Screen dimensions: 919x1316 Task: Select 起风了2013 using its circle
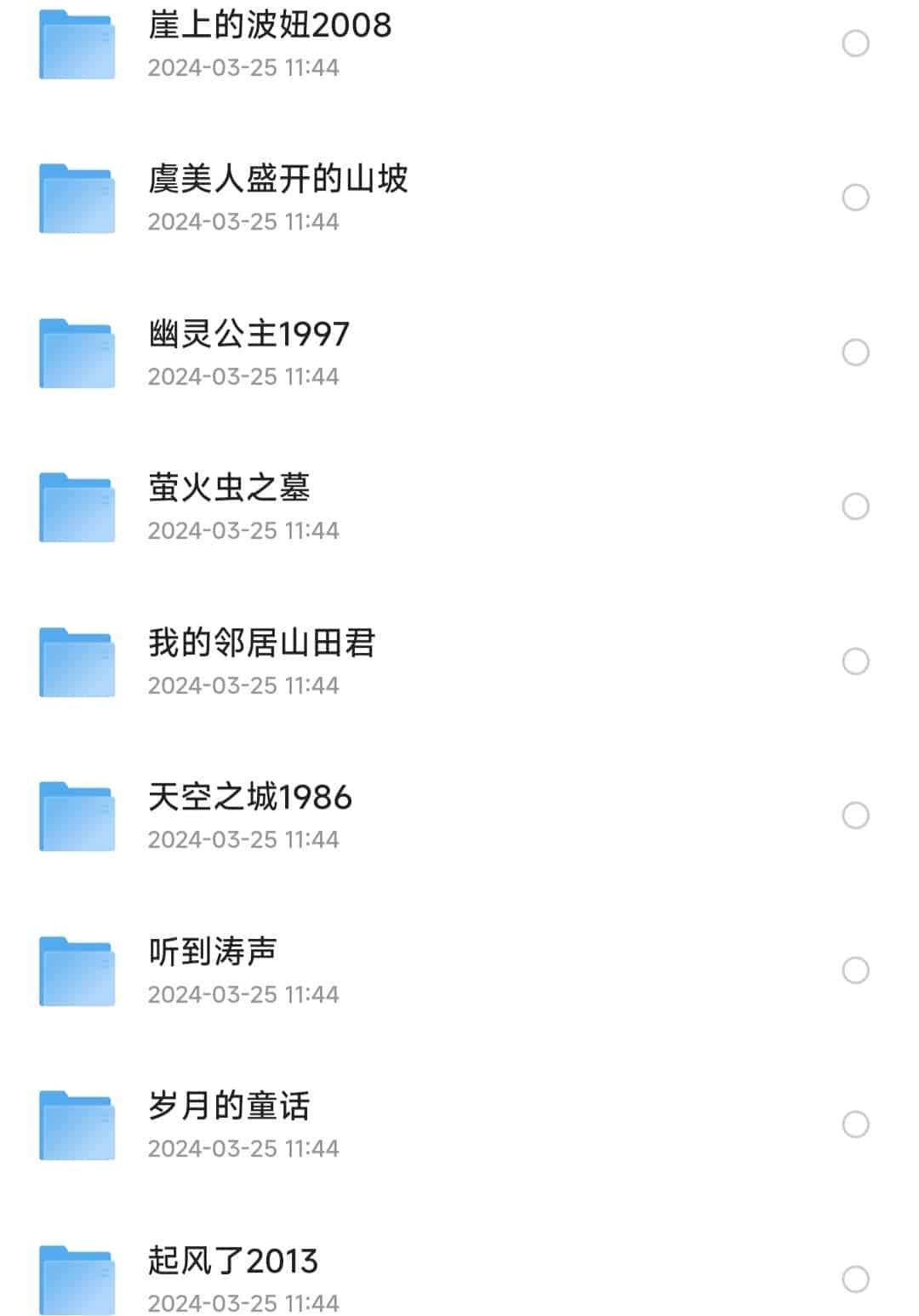pos(855,1279)
